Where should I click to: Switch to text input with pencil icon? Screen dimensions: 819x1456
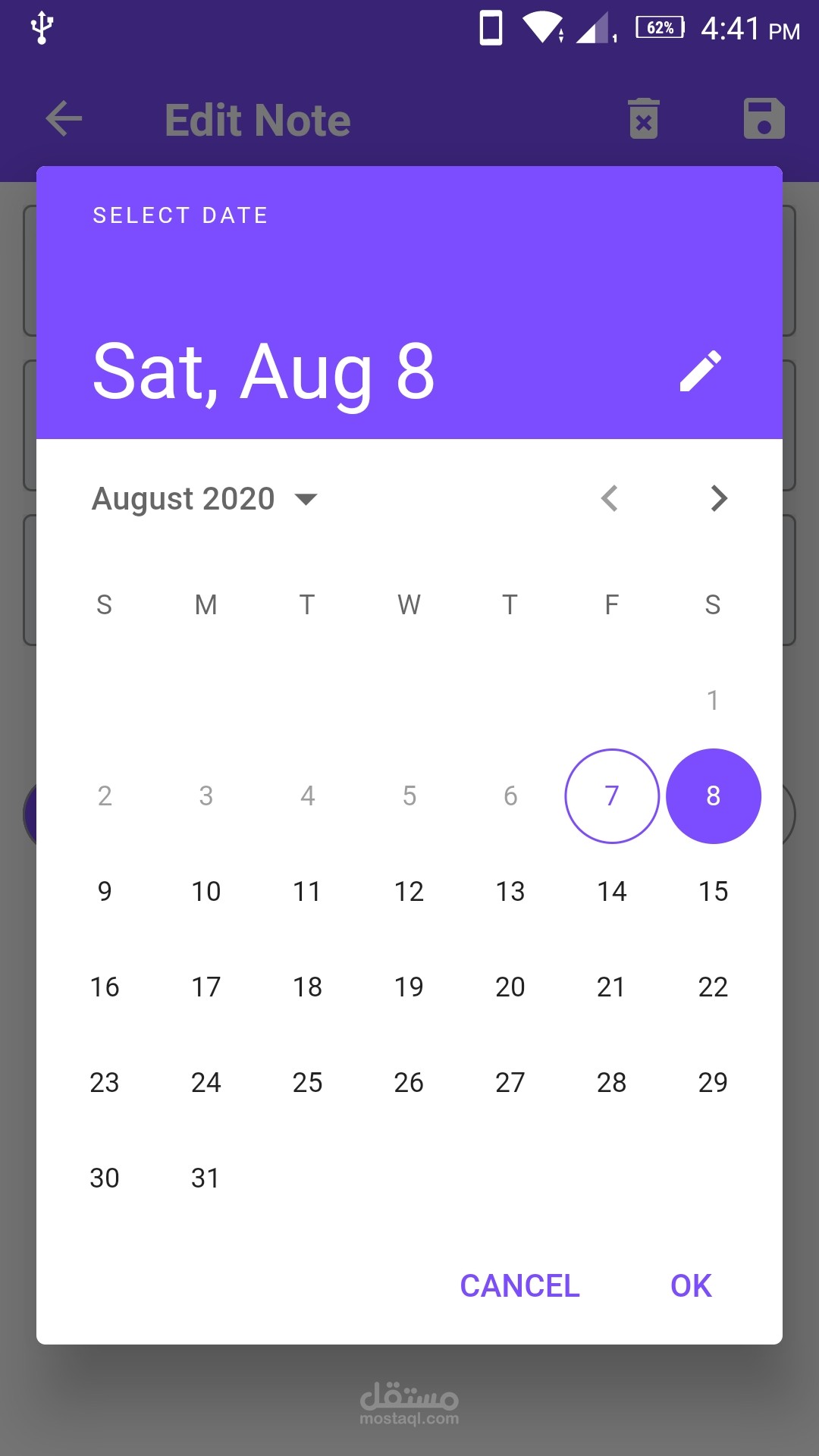701,371
